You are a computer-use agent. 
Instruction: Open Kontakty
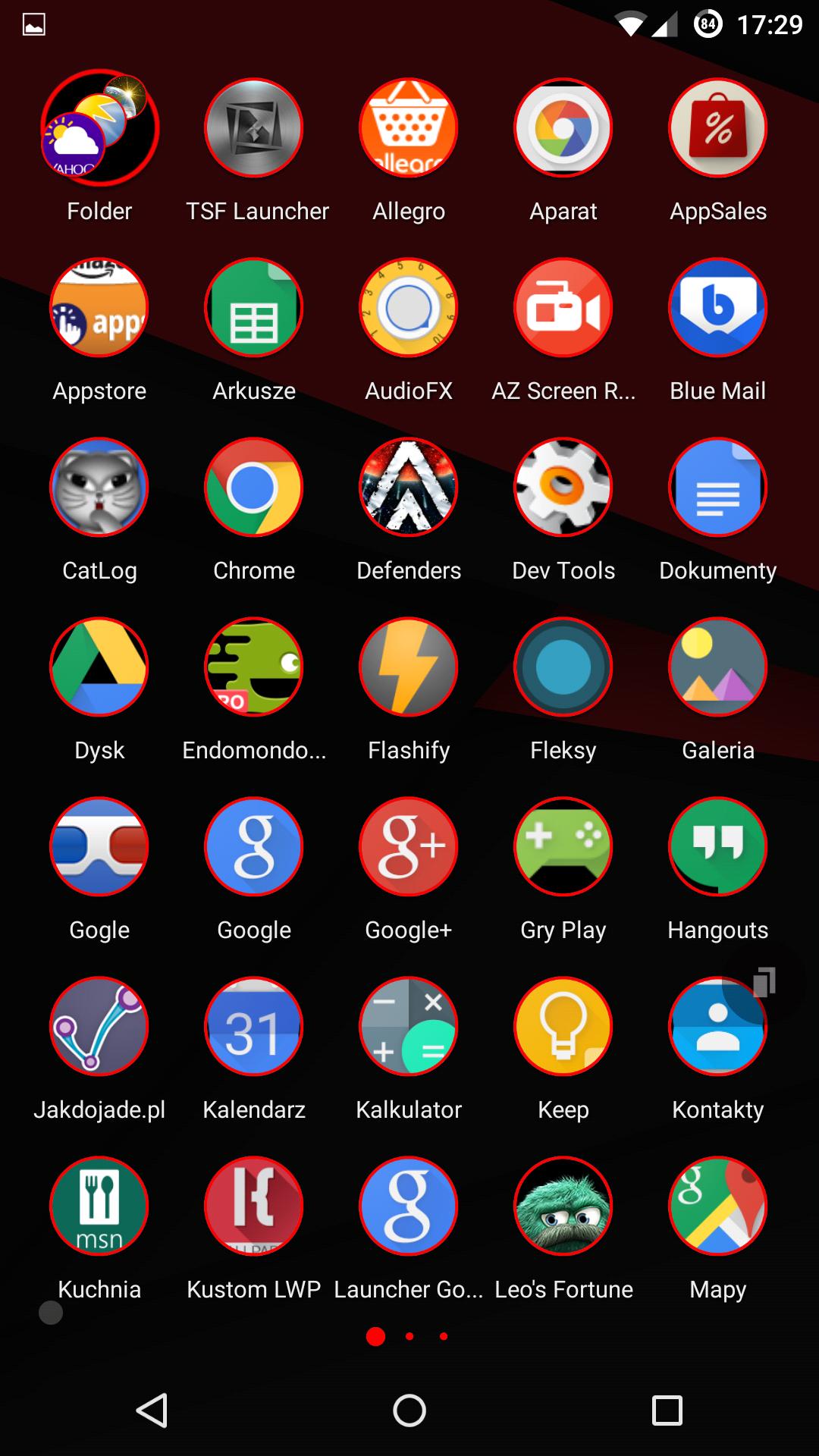[718, 1027]
